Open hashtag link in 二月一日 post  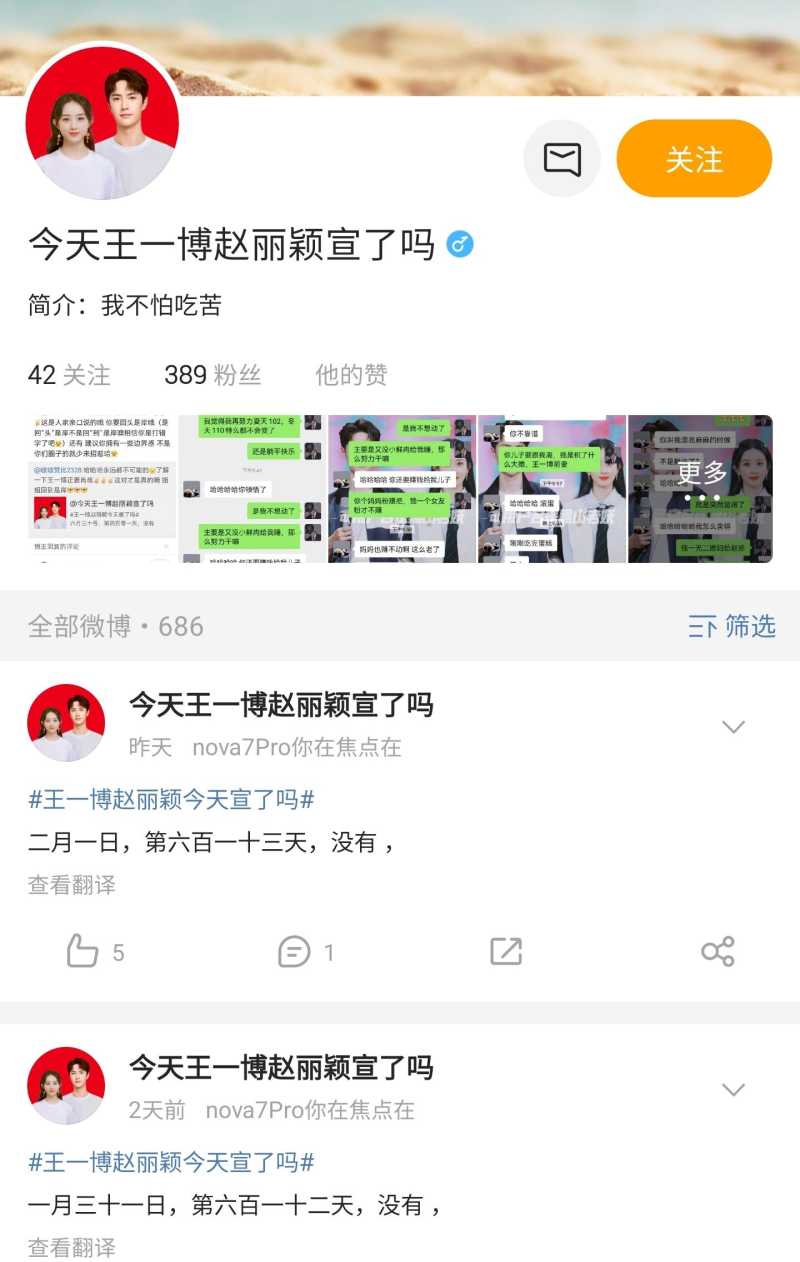point(172,799)
